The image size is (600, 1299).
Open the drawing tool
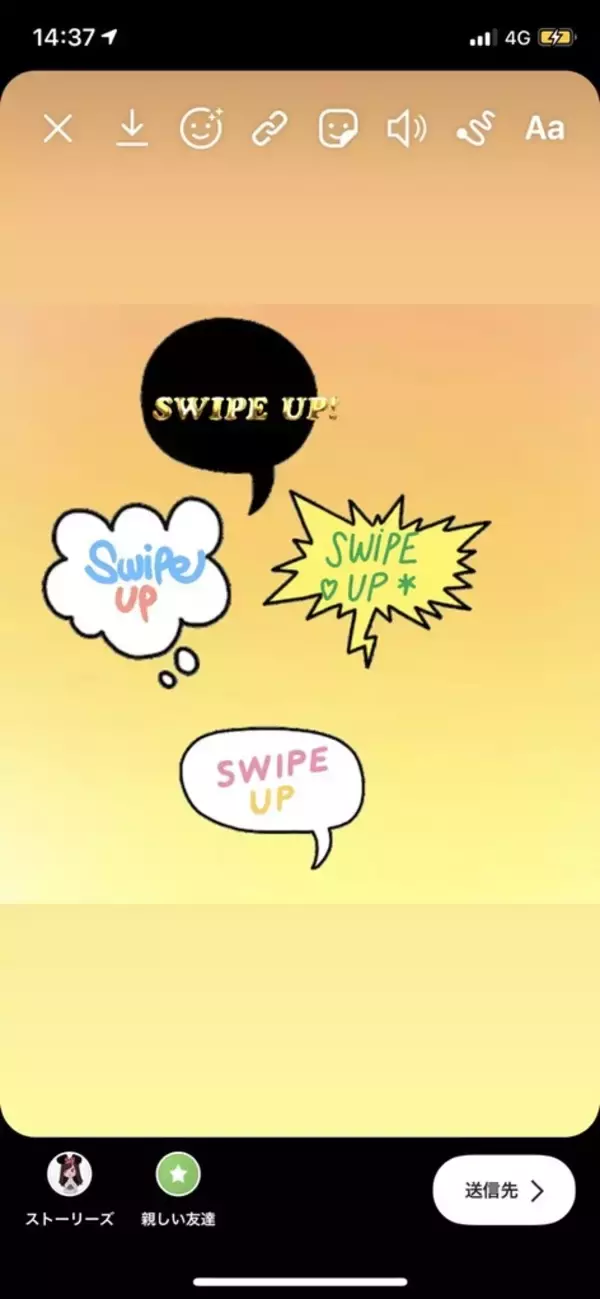point(476,129)
